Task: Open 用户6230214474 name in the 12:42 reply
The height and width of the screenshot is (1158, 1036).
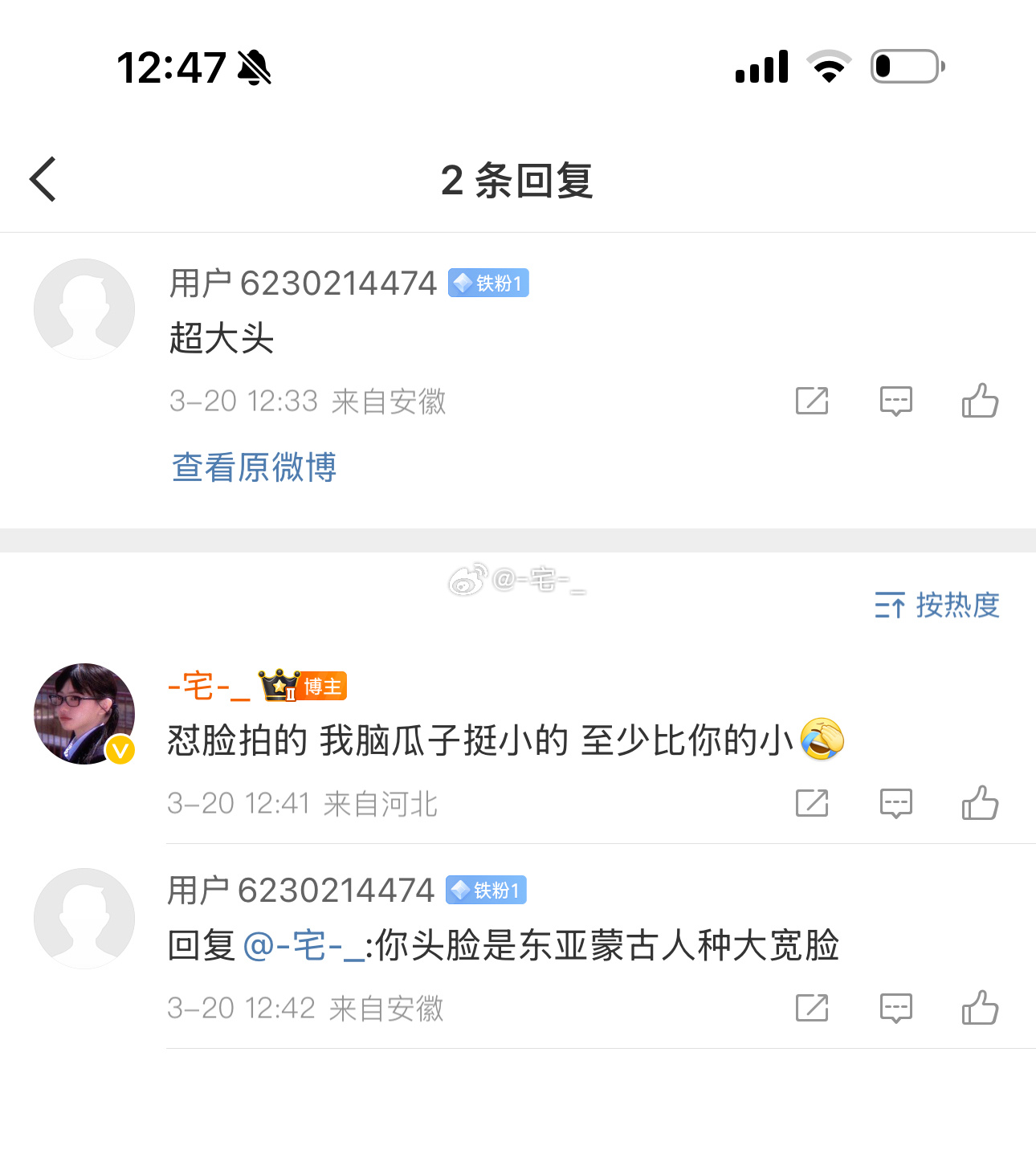Action: pos(300,891)
